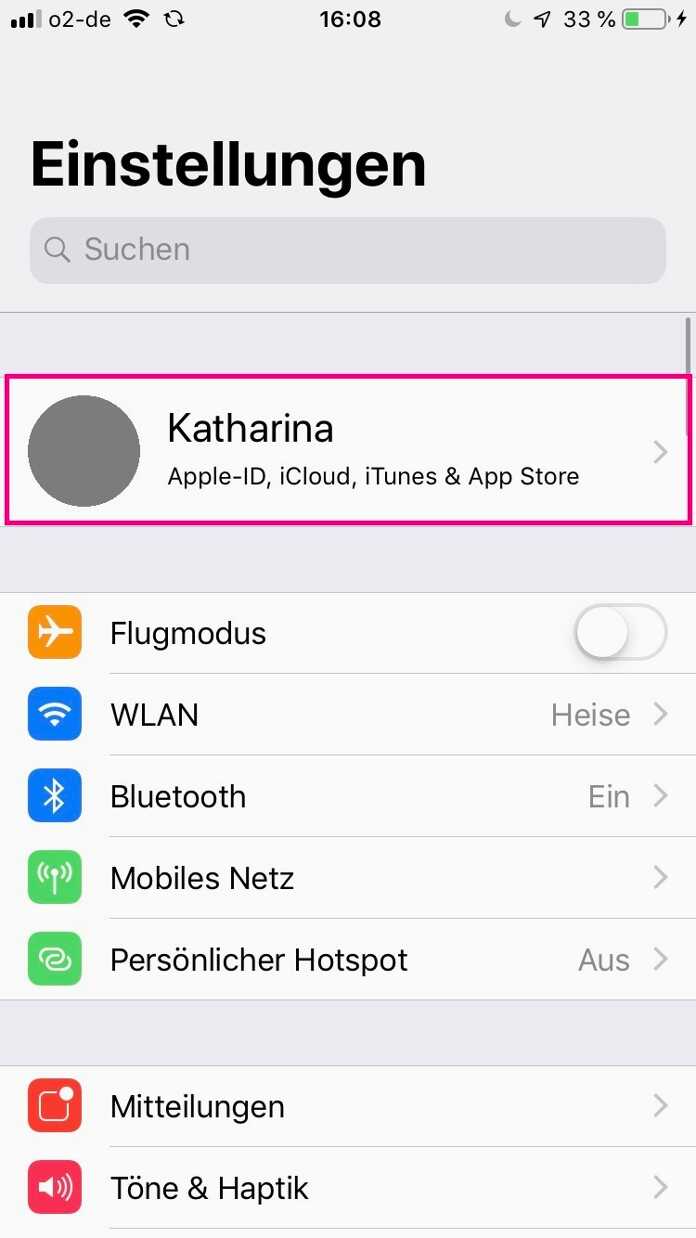The height and width of the screenshot is (1238, 696).
Task: Open Persönlicher Hotspot settings
Action: coord(348,960)
